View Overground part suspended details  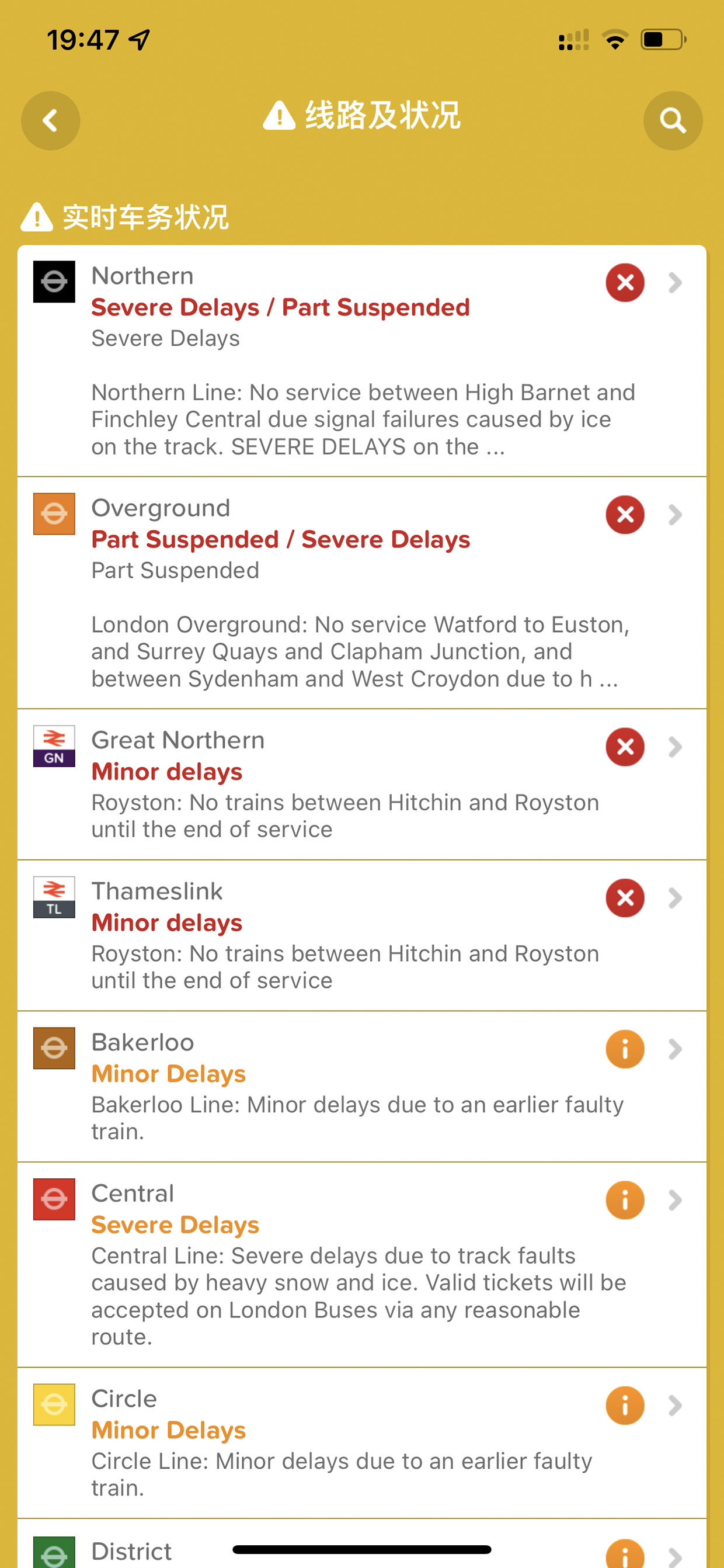(x=362, y=593)
